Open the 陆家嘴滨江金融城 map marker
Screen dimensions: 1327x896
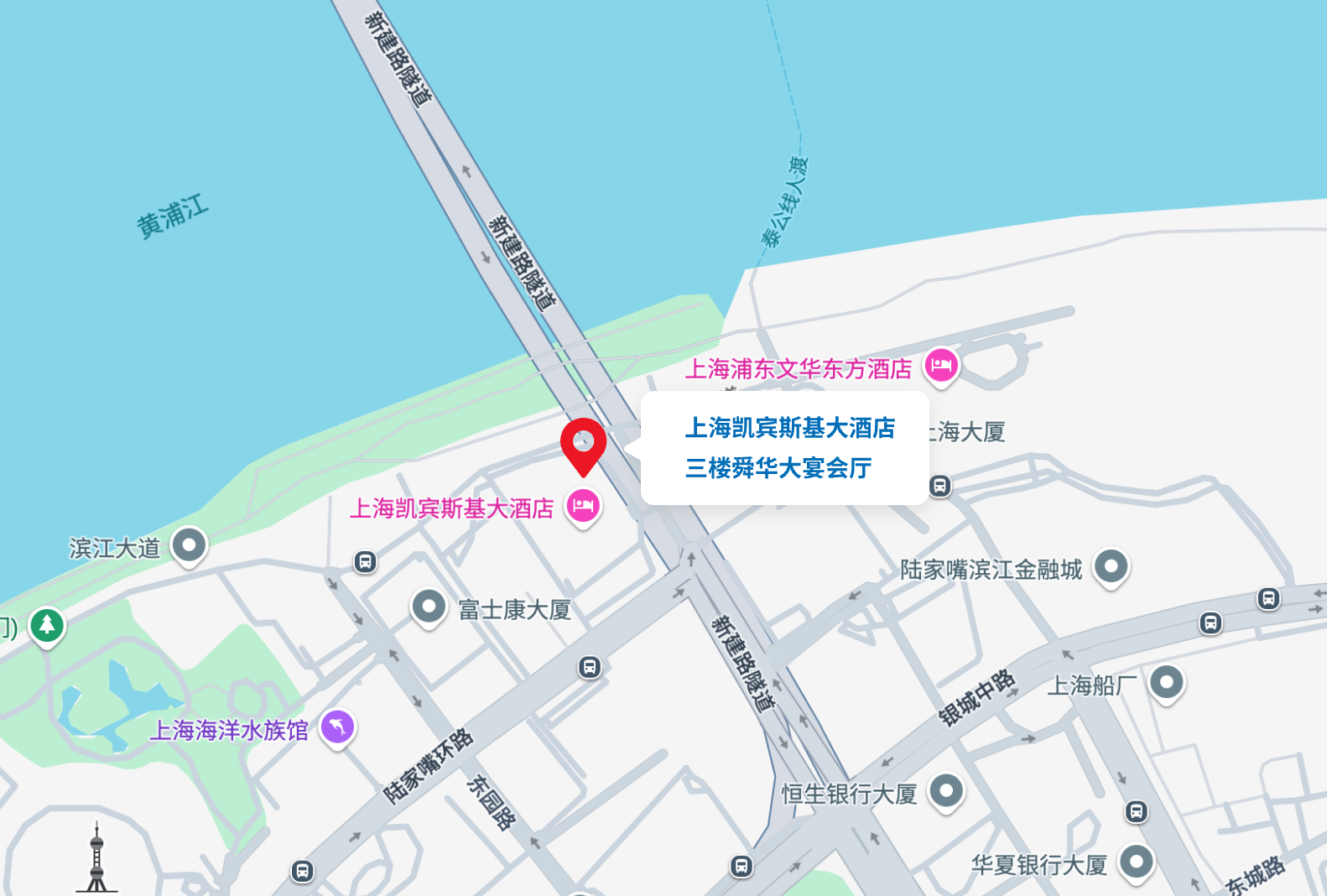(x=1111, y=566)
